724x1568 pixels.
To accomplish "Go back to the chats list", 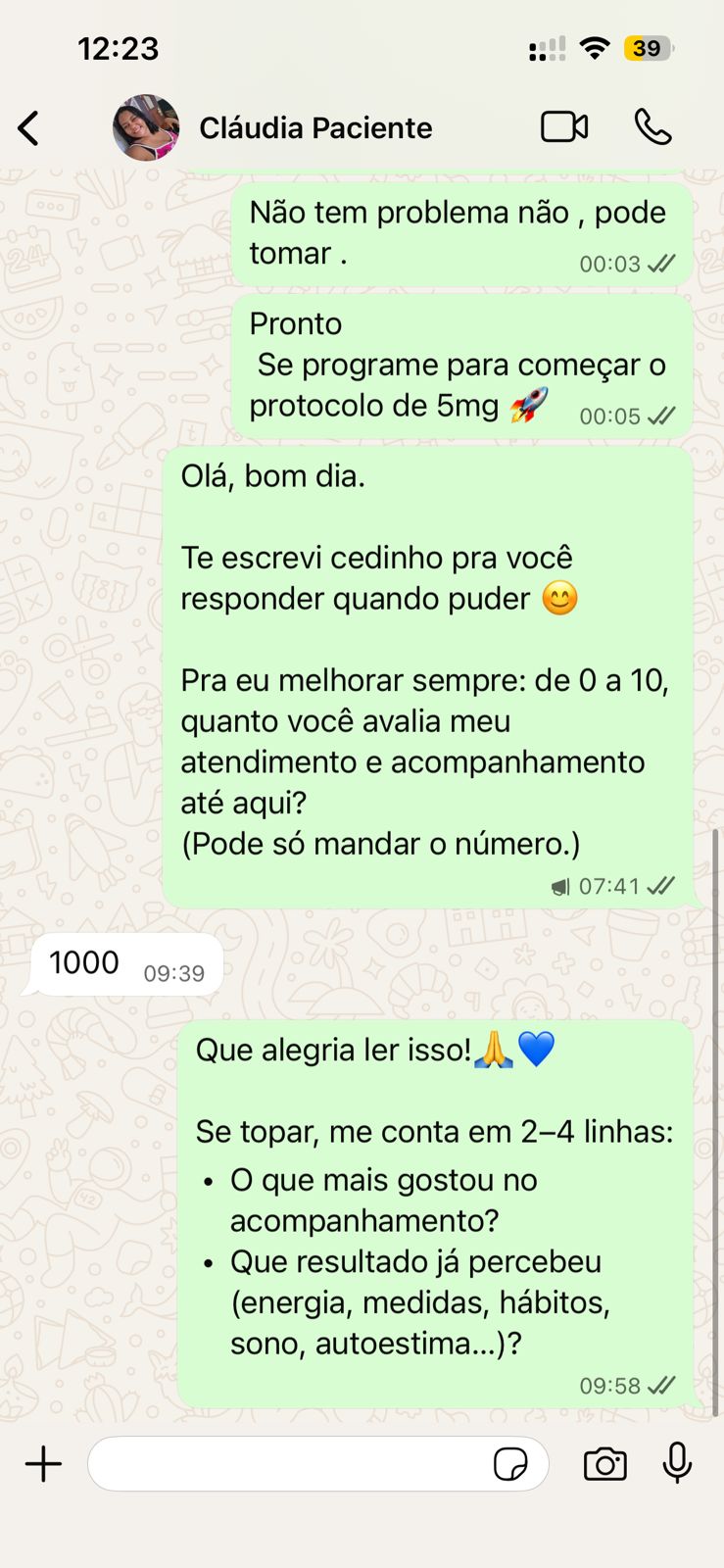I will [29, 128].
